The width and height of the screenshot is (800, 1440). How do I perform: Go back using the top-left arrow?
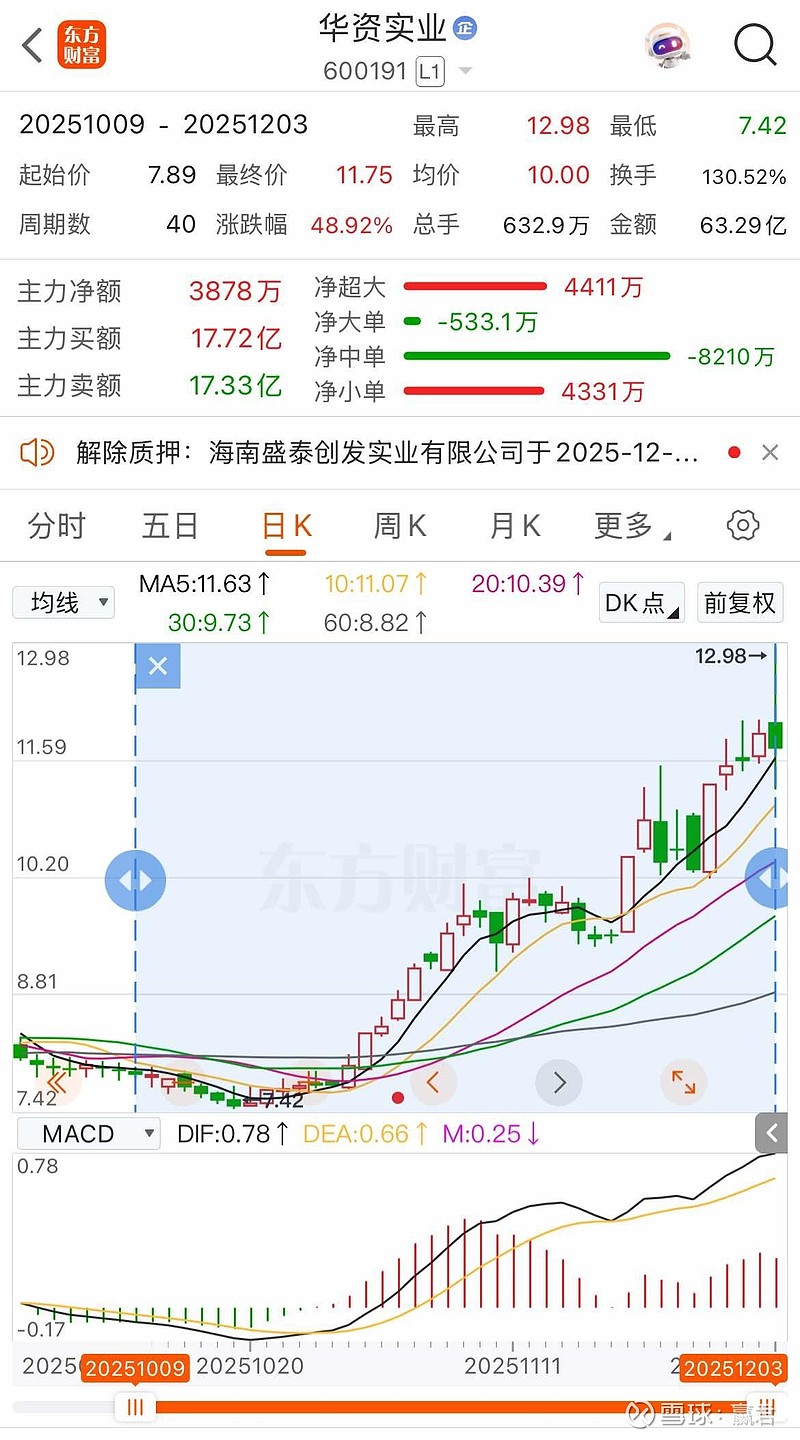pos(33,45)
